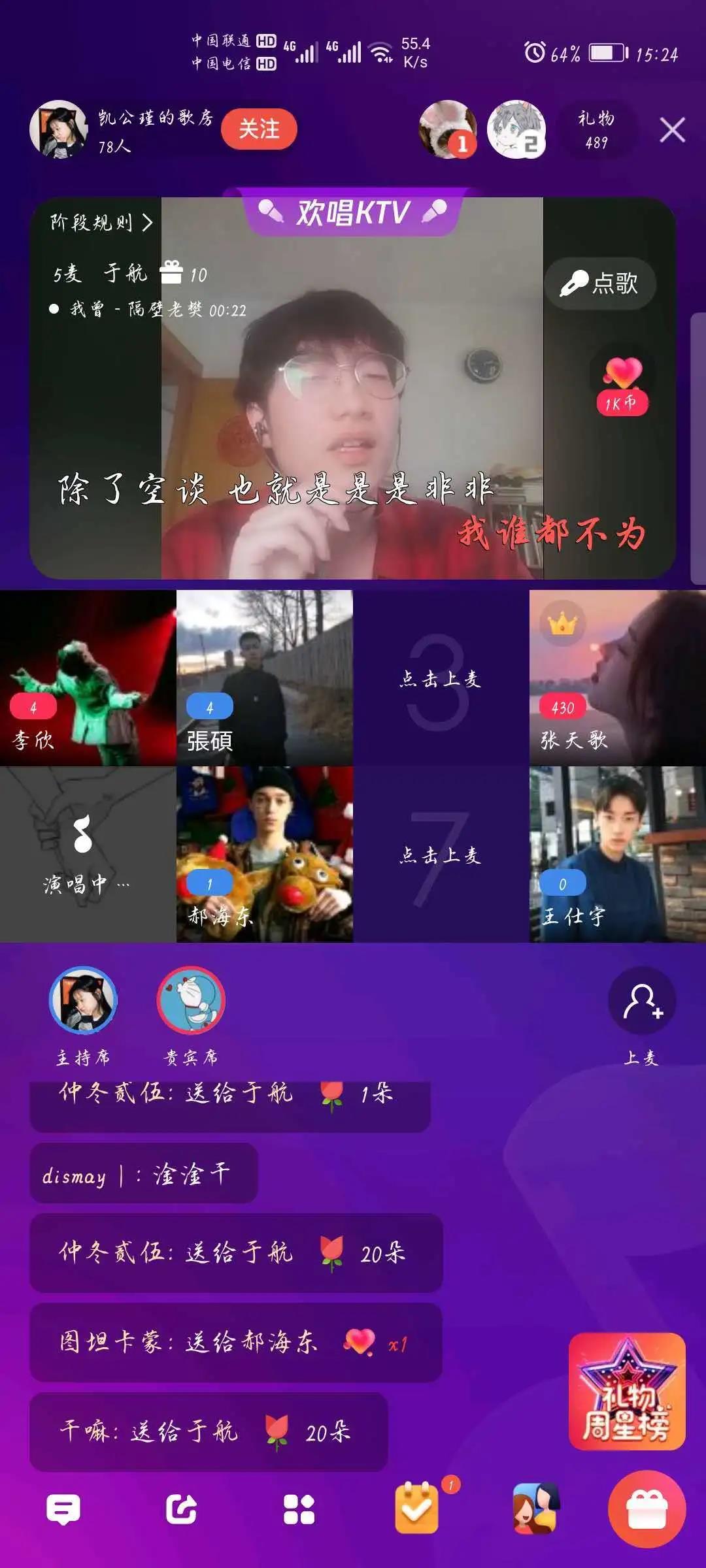
Task: Share this room
Action: point(181,1509)
